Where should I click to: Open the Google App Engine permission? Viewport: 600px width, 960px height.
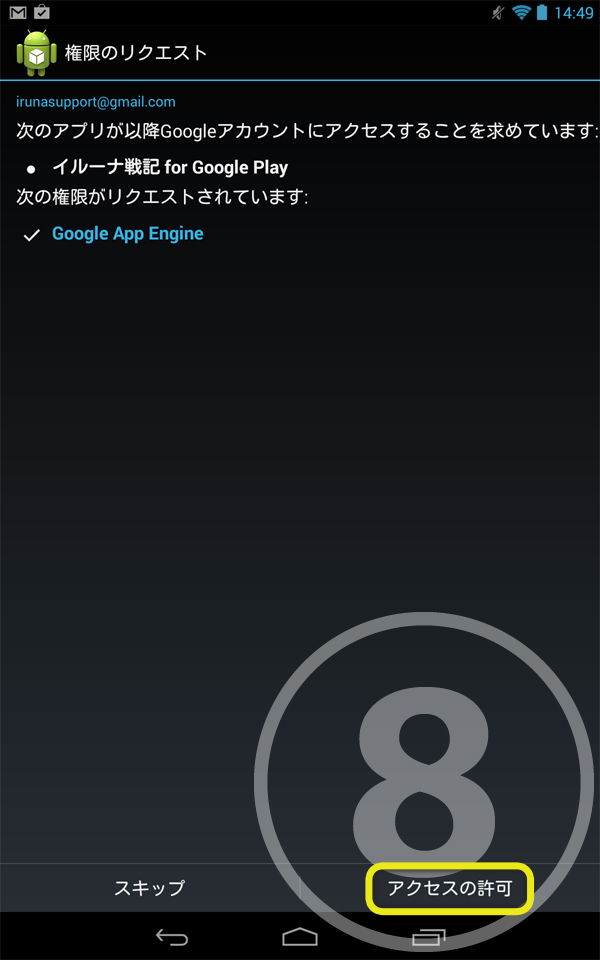127,234
